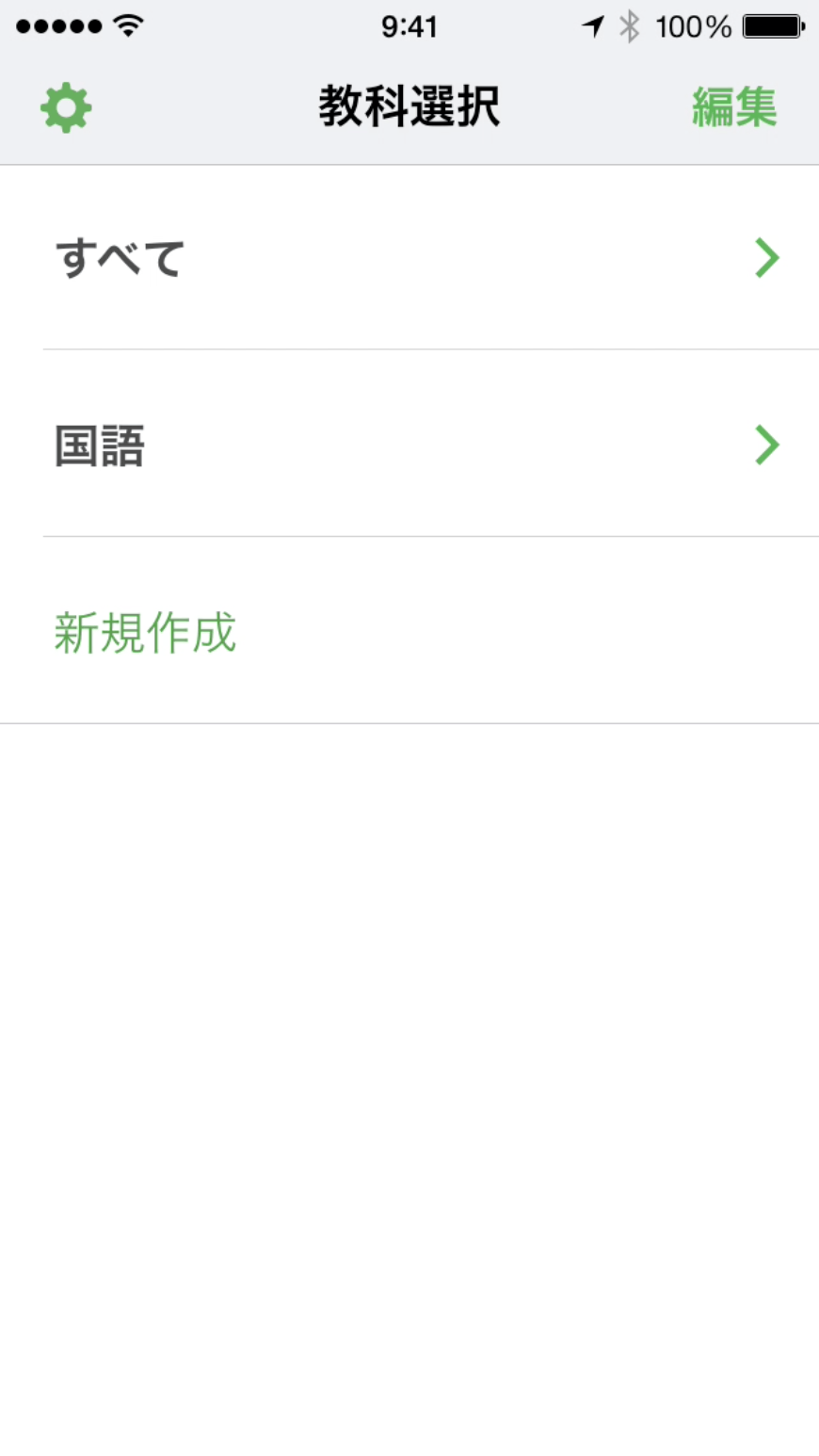Screen dimensions: 819x1456
Task: Open the settings gear icon
Action: tap(66, 107)
